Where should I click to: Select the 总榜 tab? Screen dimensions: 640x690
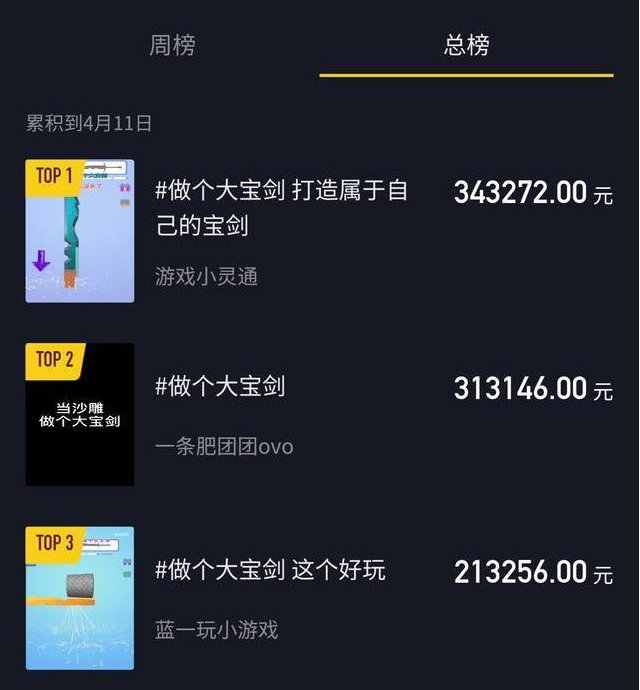click(x=466, y=45)
